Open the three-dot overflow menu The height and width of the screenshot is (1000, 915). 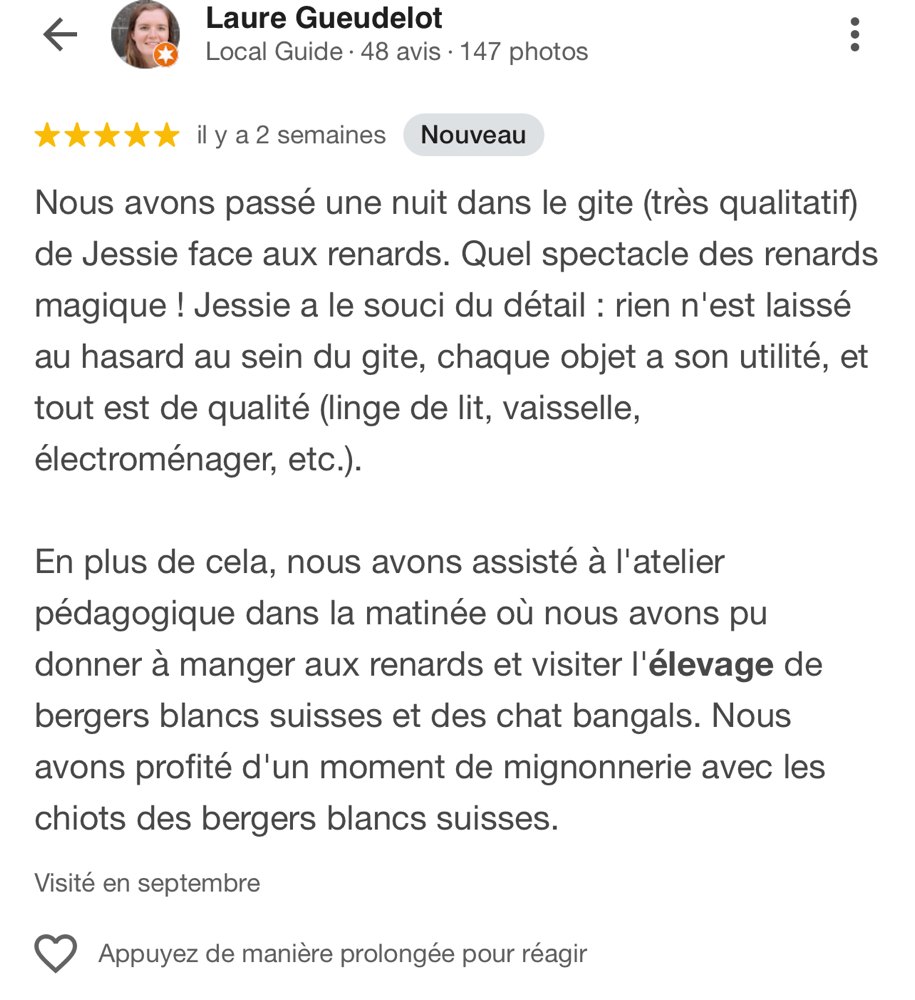[853, 35]
